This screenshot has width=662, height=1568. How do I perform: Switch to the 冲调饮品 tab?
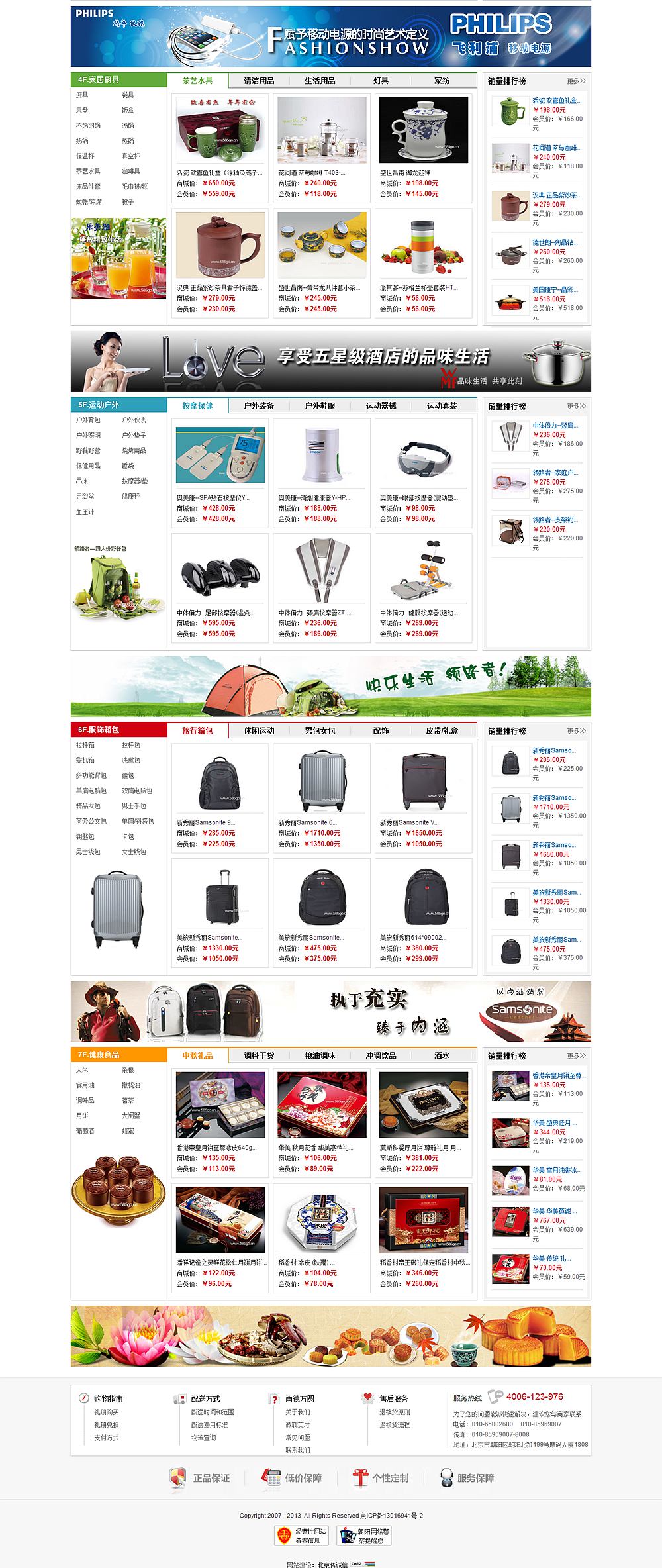click(381, 1056)
